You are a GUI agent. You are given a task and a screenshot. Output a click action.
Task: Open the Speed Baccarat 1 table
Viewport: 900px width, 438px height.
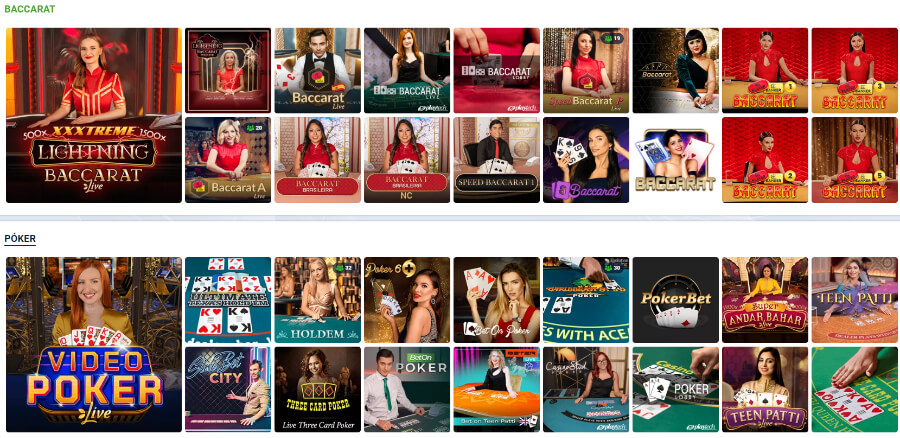496,160
